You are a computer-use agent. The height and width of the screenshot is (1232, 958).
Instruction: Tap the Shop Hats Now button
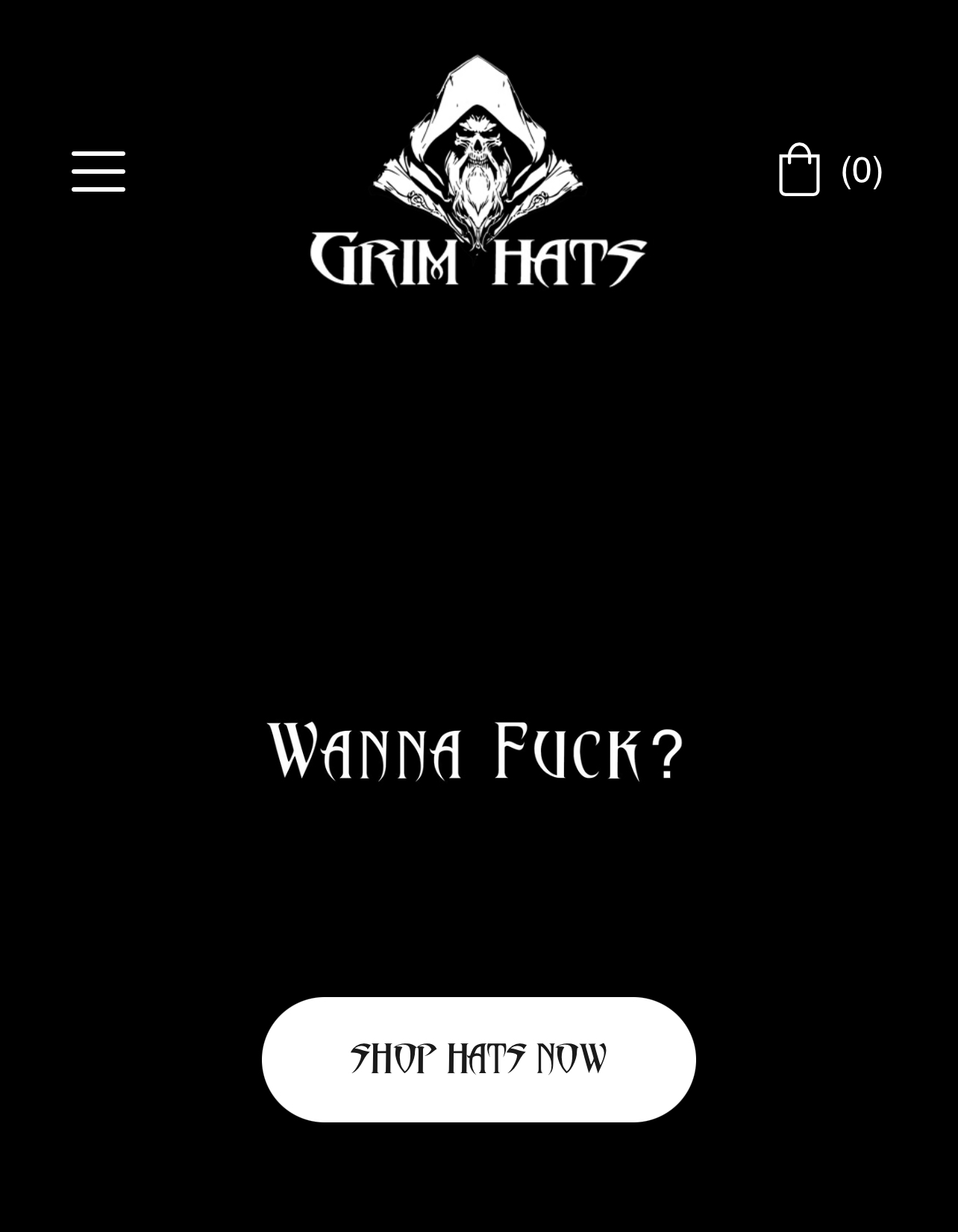[x=478, y=1059]
